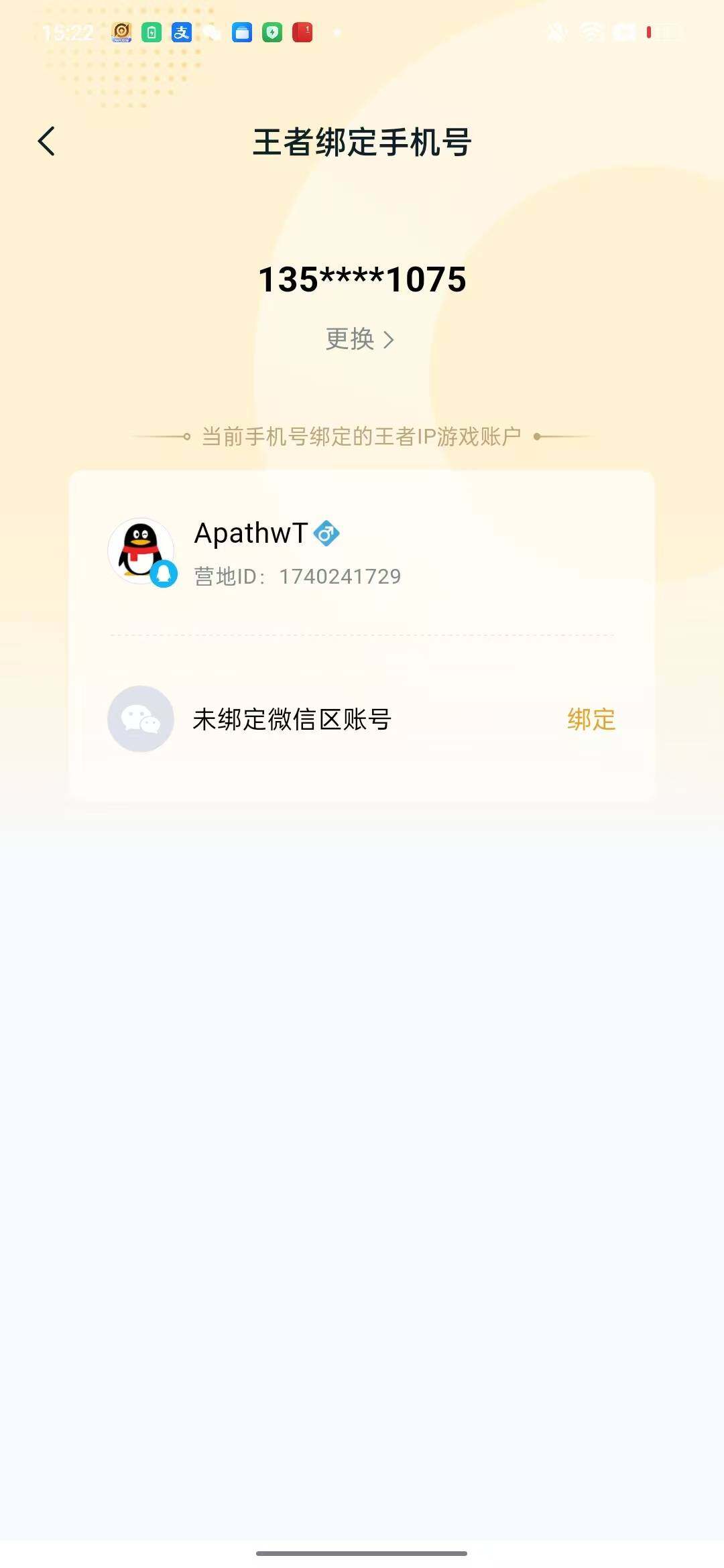The height and width of the screenshot is (1568, 724).
Task: Select the 当前手机号绑定的王者IP游戏账户 header
Action: tap(362, 436)
